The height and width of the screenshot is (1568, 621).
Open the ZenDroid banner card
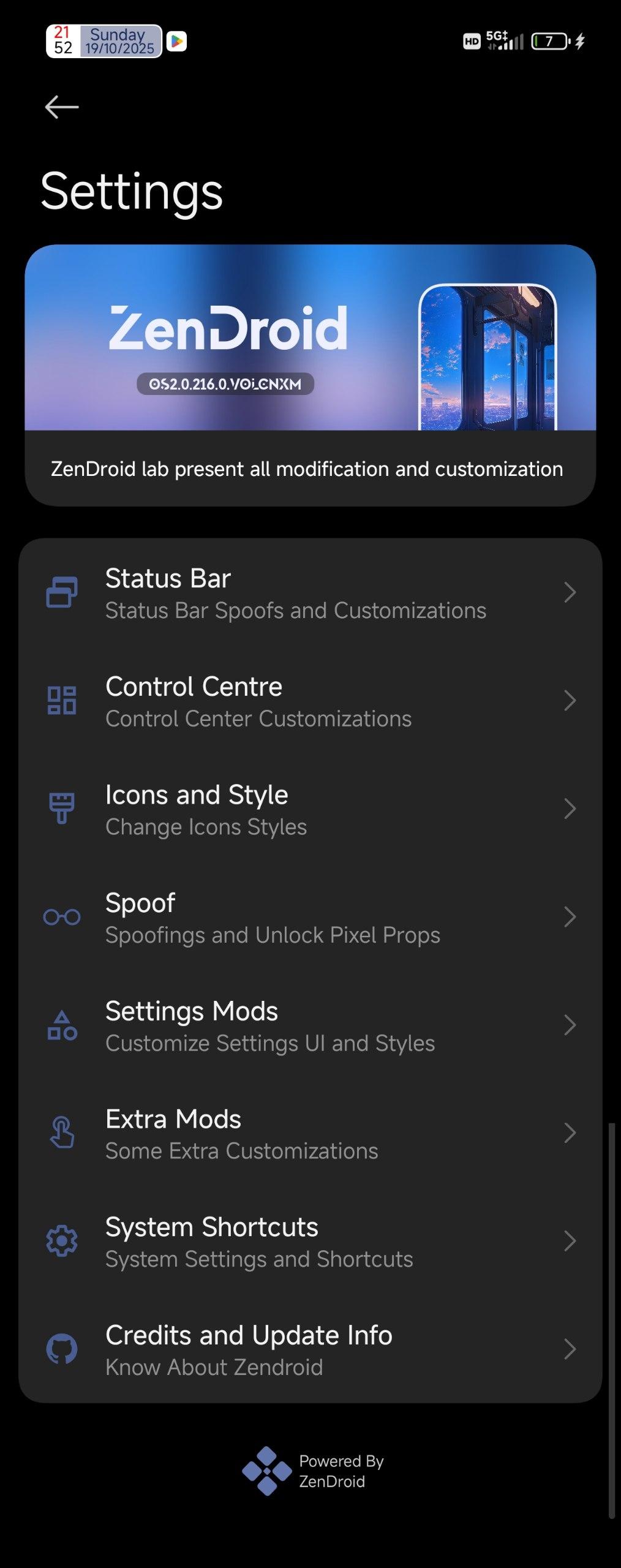point(310,375)
